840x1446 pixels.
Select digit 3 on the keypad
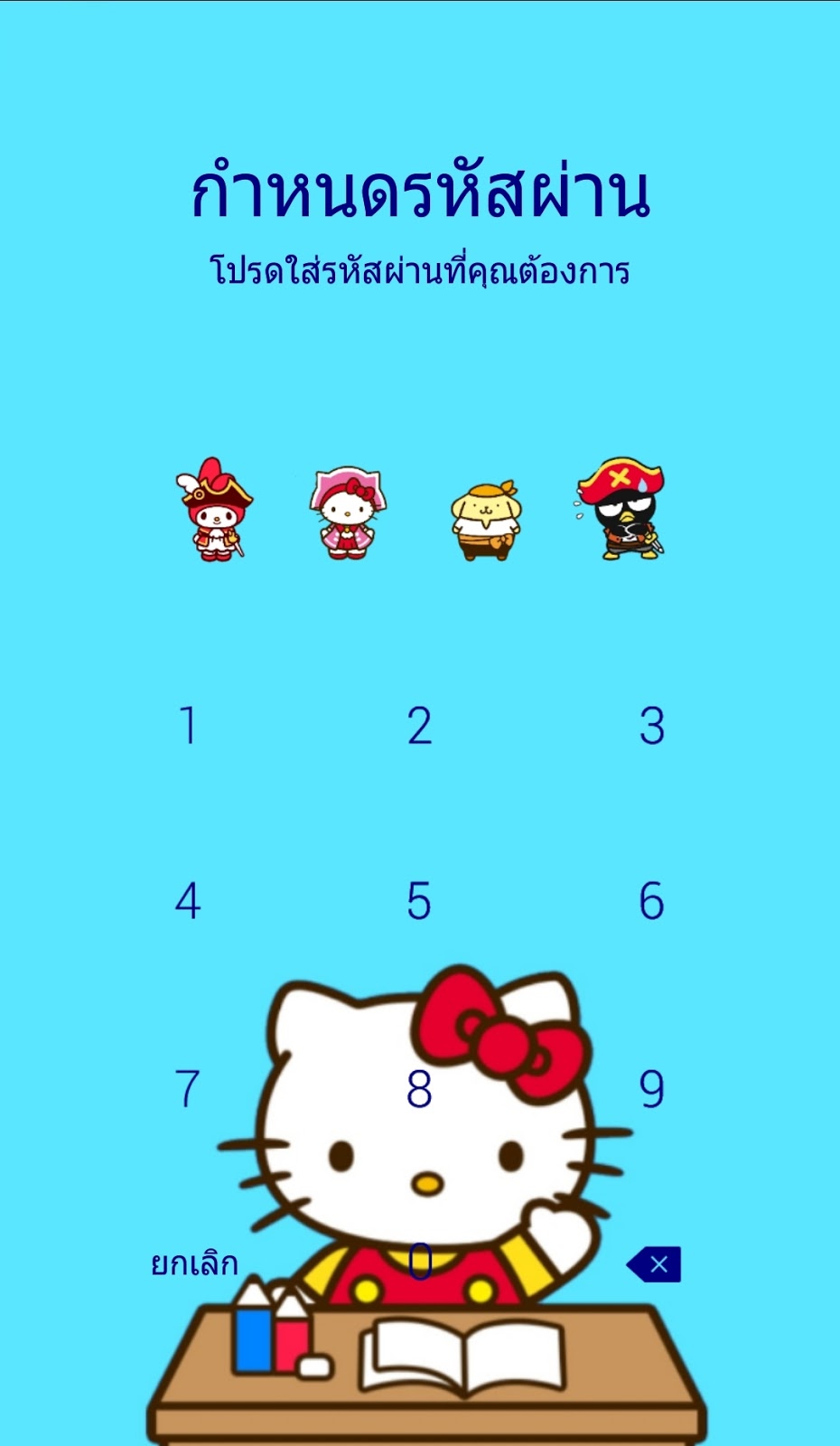(x=651, y=726)
